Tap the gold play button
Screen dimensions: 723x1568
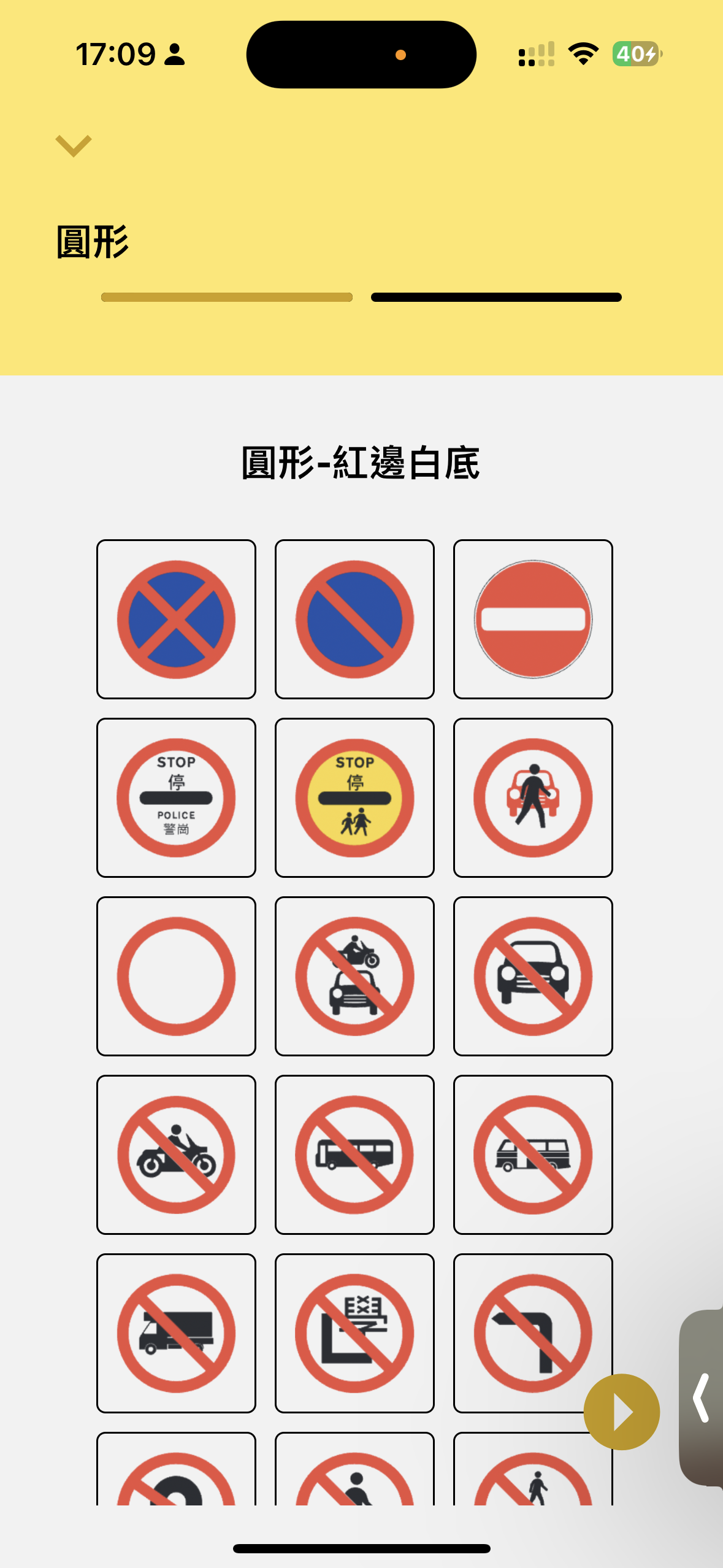[621, 1412]
